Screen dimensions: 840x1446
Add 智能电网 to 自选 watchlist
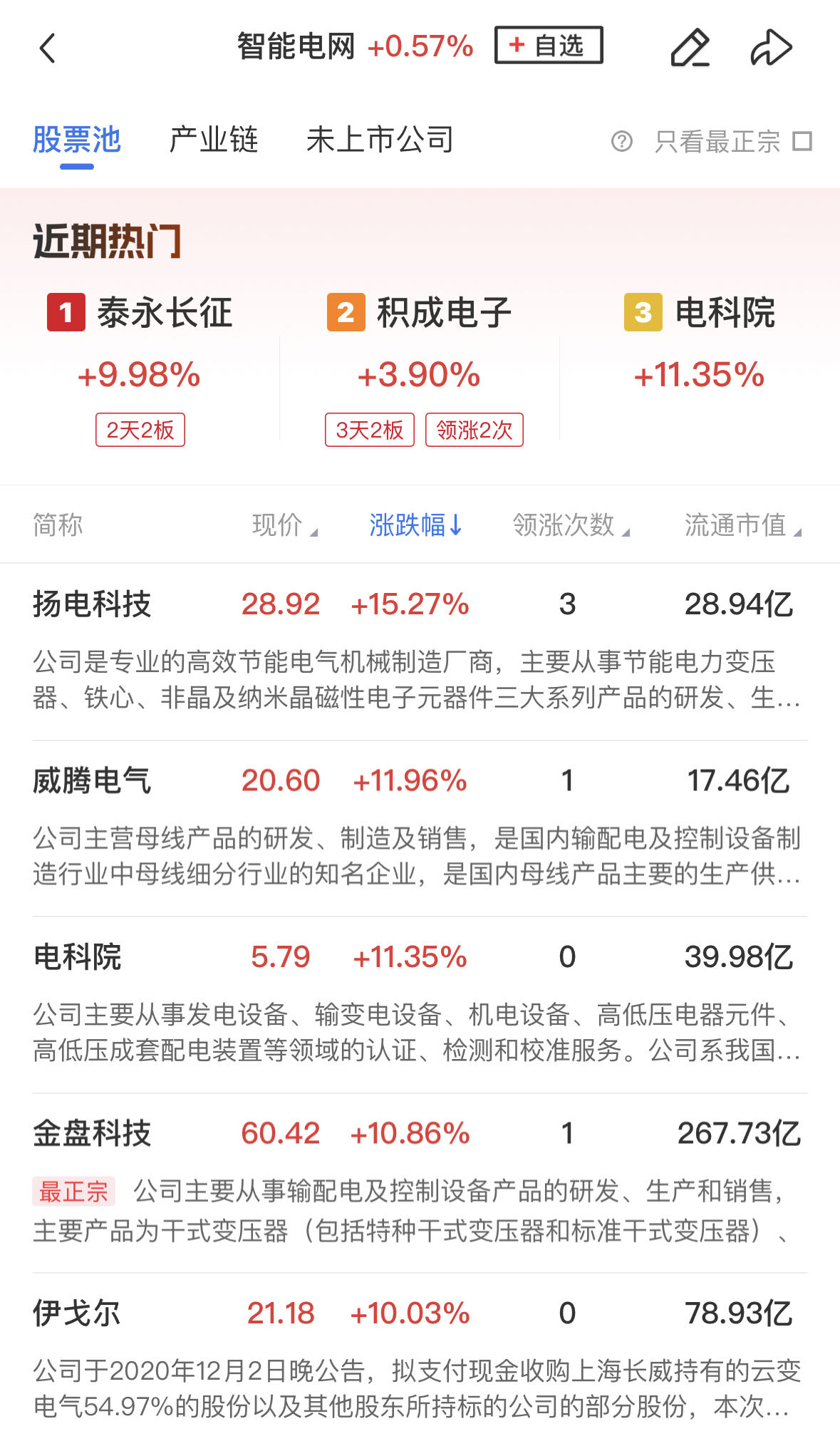(549, 46)
